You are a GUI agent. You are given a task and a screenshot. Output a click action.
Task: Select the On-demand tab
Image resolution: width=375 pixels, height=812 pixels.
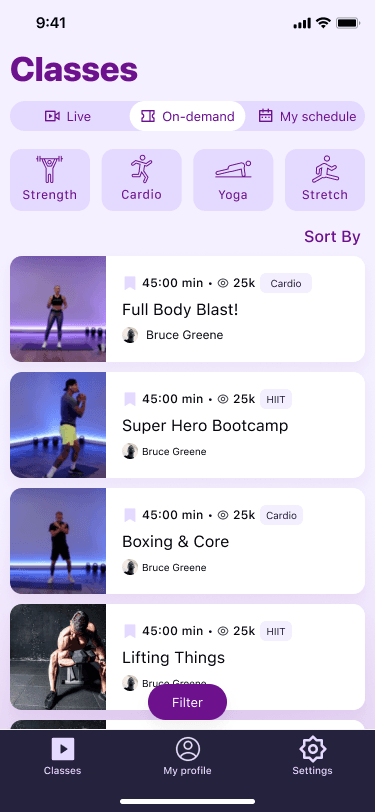(187, 116)
